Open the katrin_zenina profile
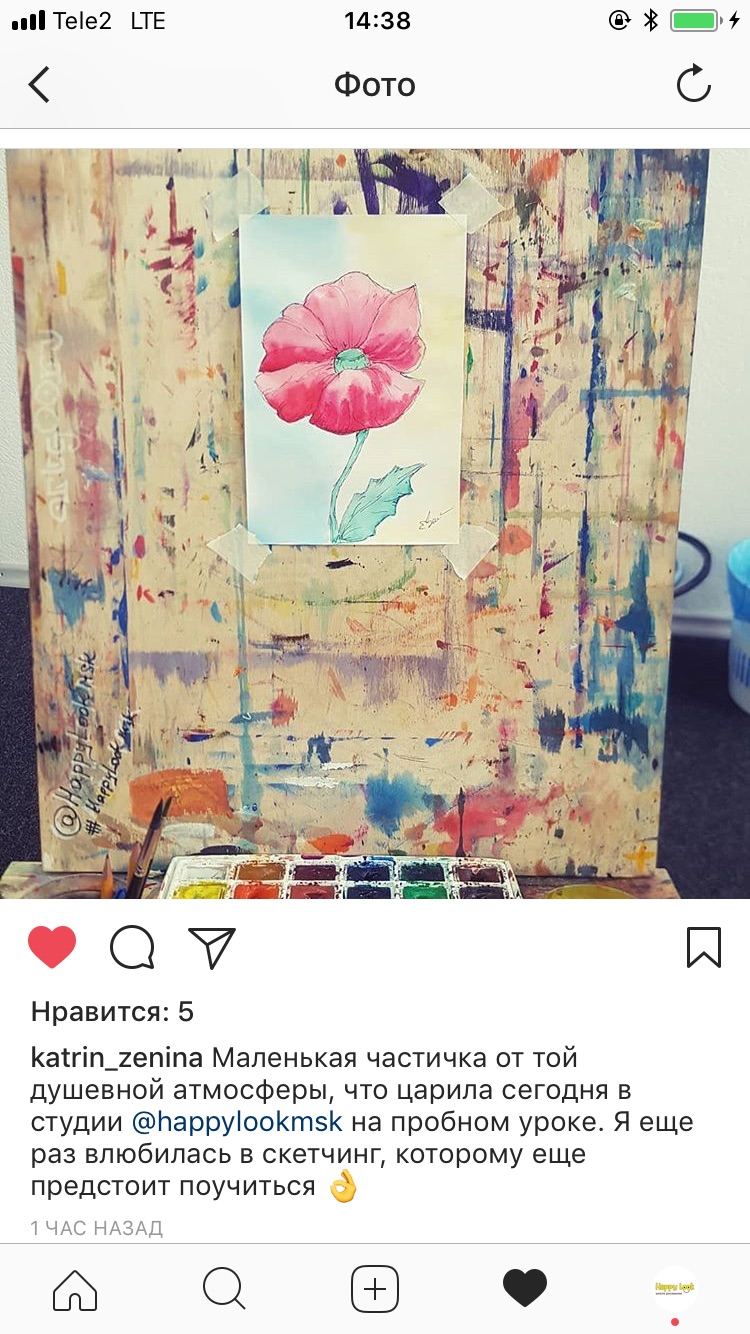Viewport: 750px width, 1334px height. point(117,1057)
